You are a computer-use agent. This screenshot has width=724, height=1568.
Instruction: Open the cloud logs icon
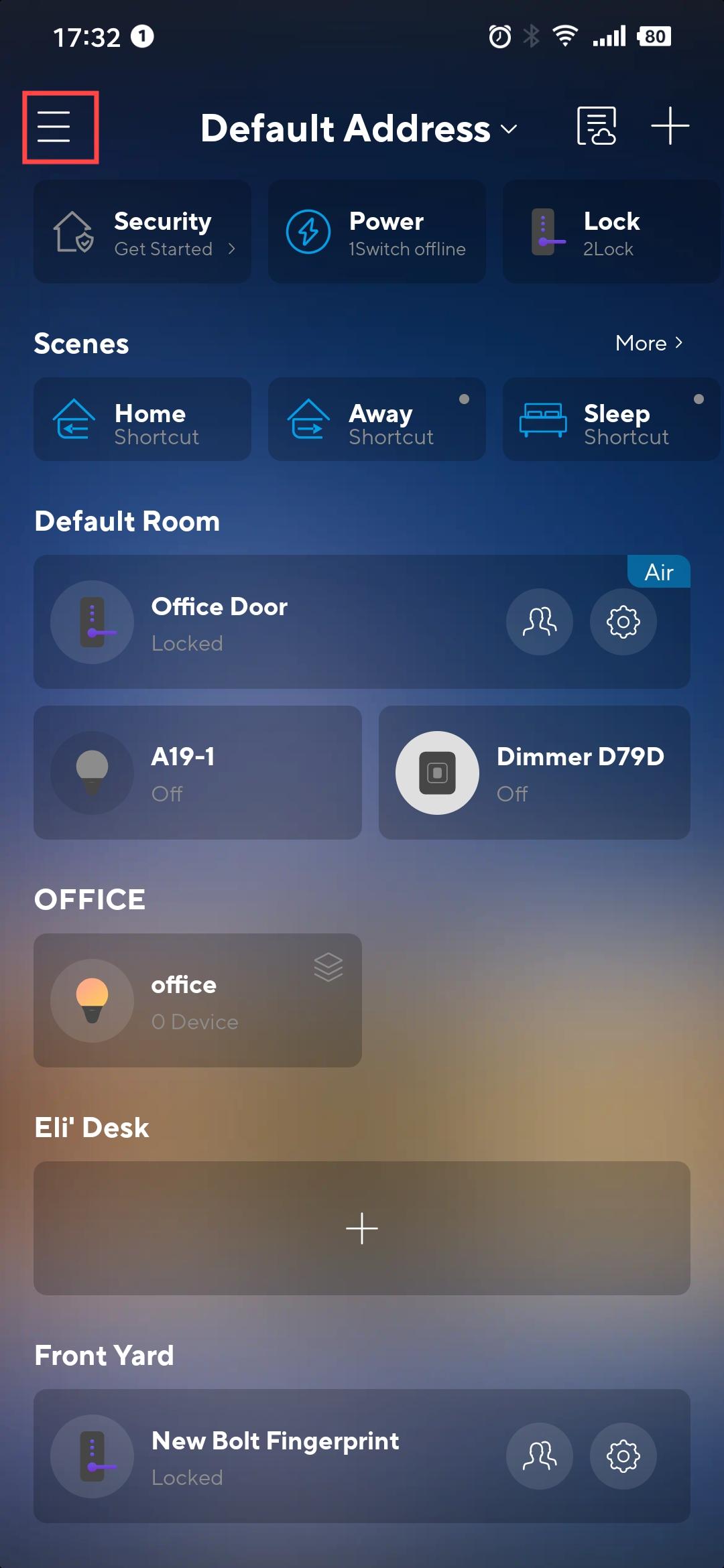[596, 126]
